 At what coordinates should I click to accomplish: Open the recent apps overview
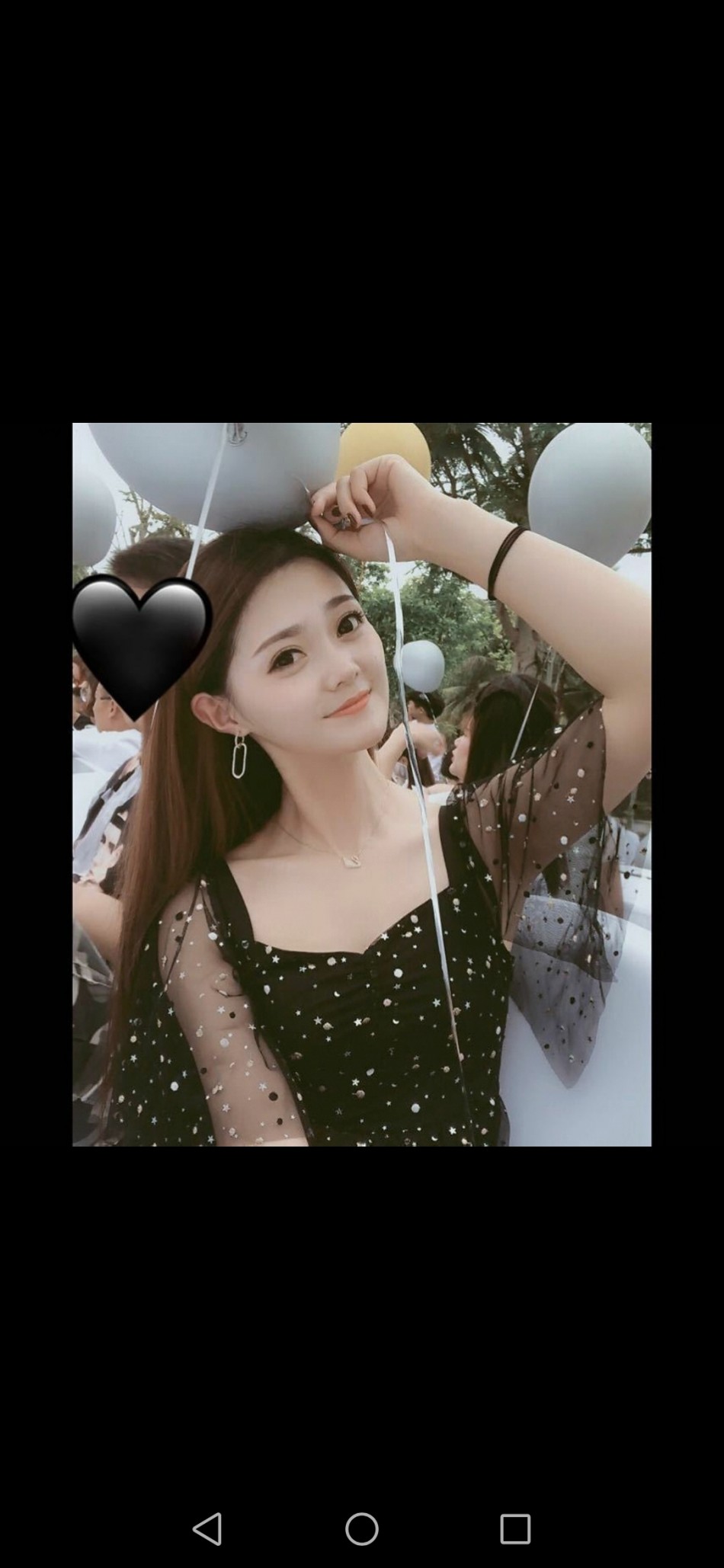515,1528
